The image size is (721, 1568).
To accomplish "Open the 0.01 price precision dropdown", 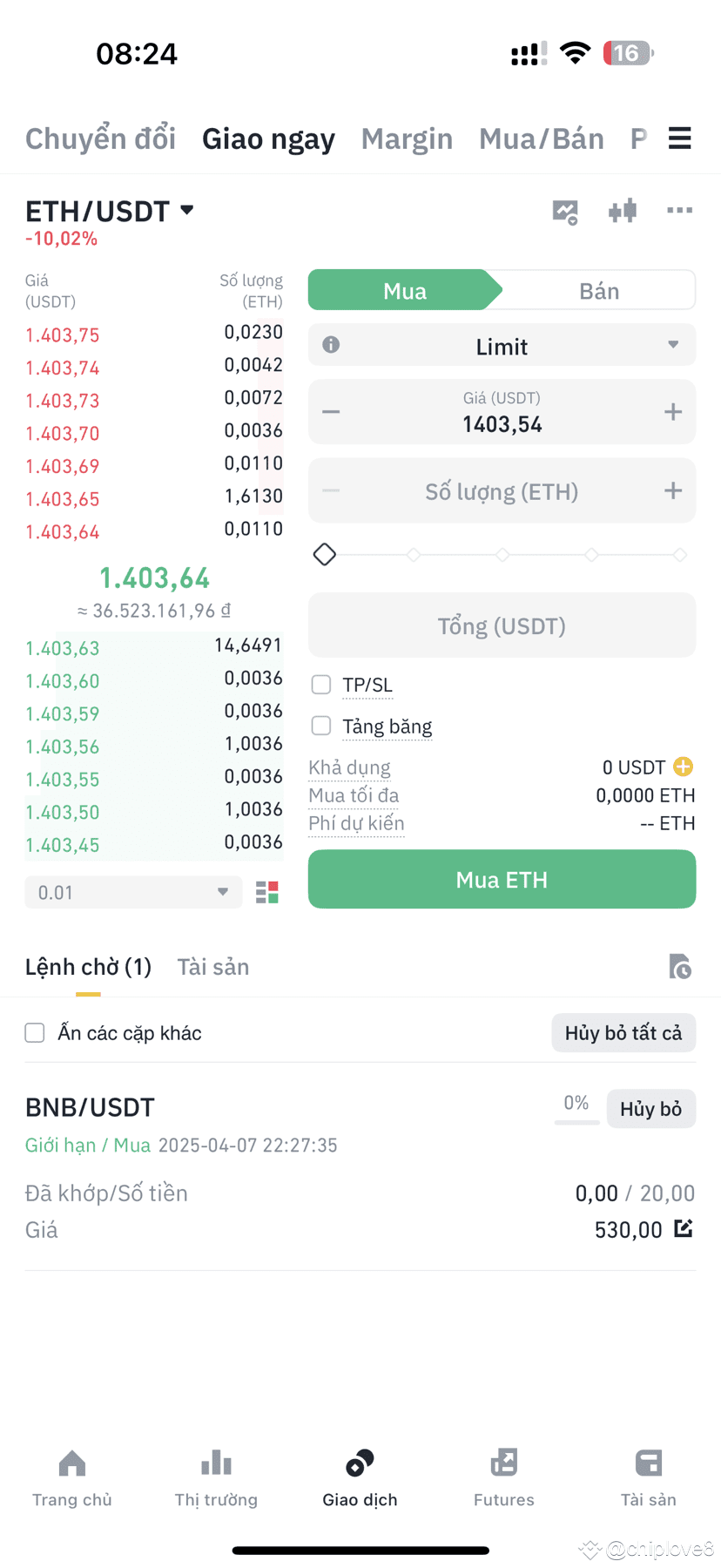I will tap(133, 892).
